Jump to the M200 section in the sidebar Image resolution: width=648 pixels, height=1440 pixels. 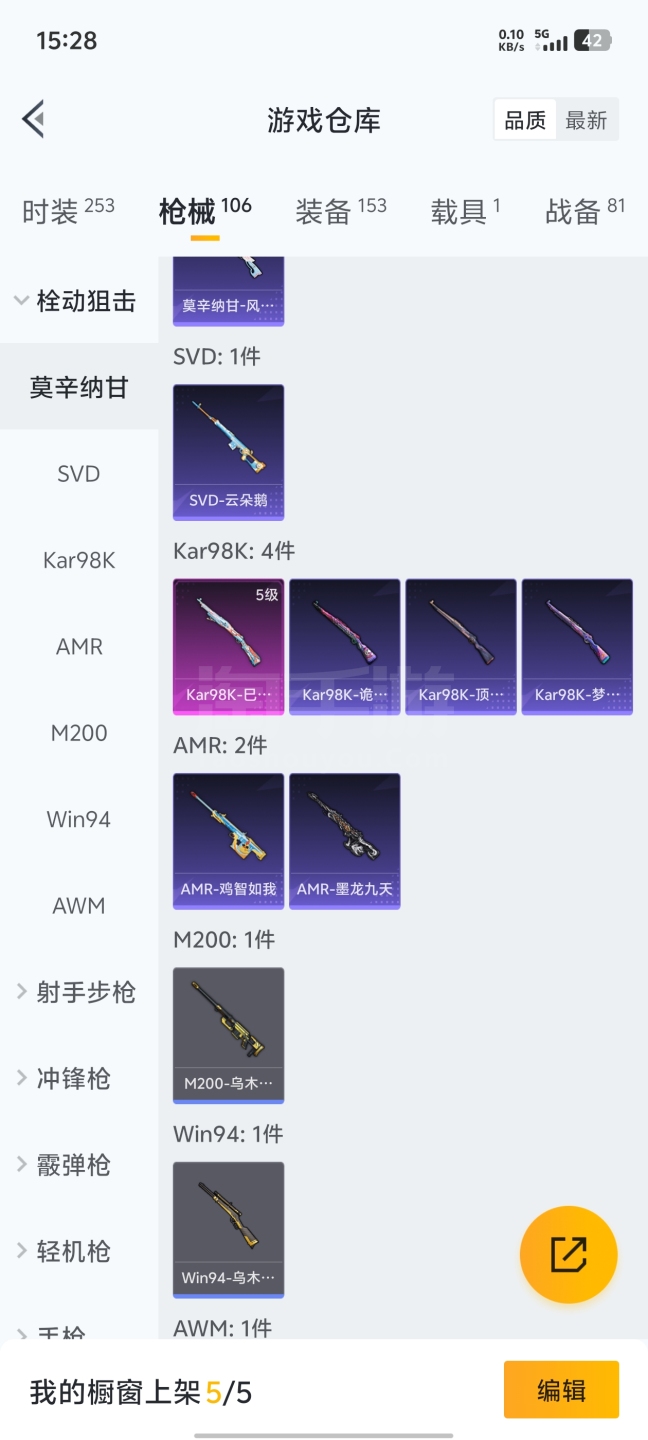pos(79,733)
